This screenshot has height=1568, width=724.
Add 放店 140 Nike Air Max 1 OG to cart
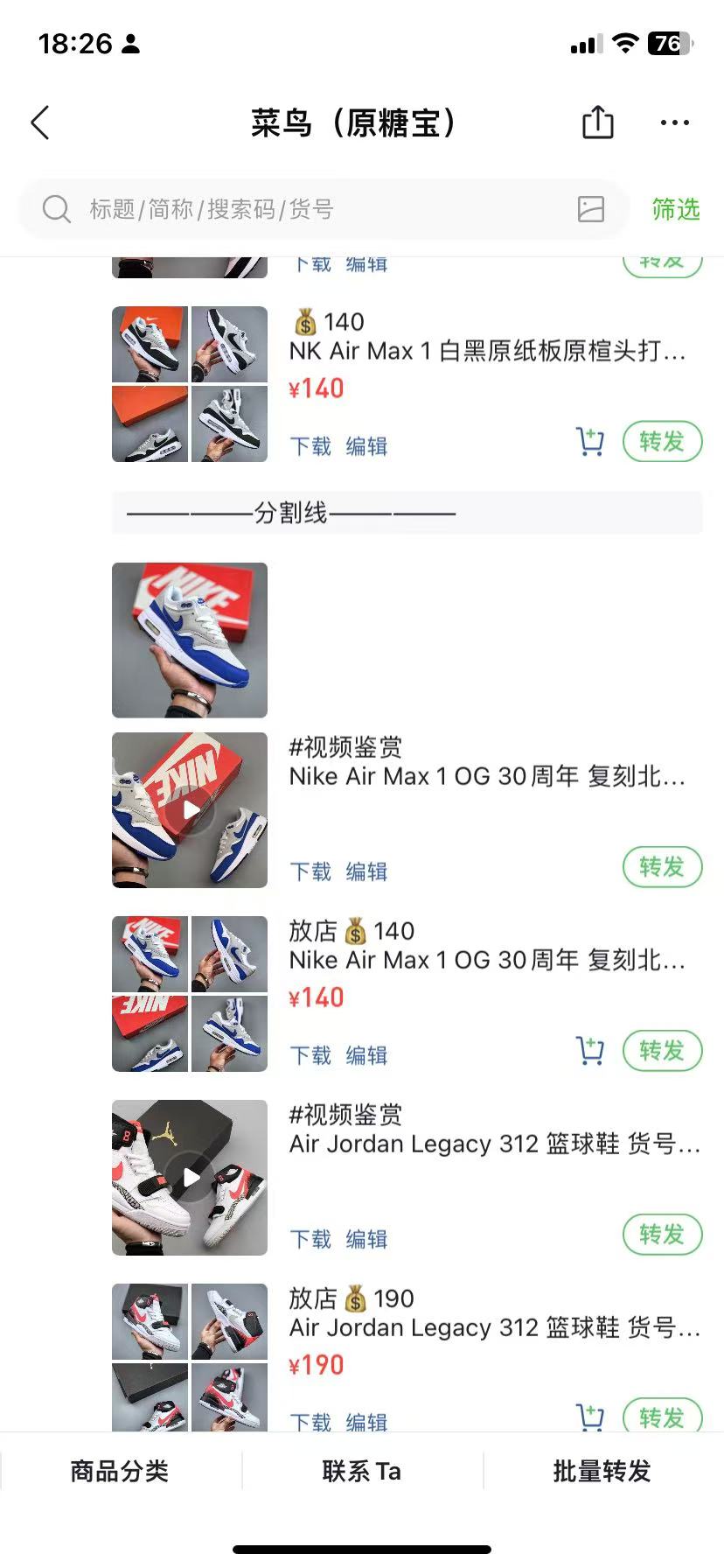pos(591,1051)
